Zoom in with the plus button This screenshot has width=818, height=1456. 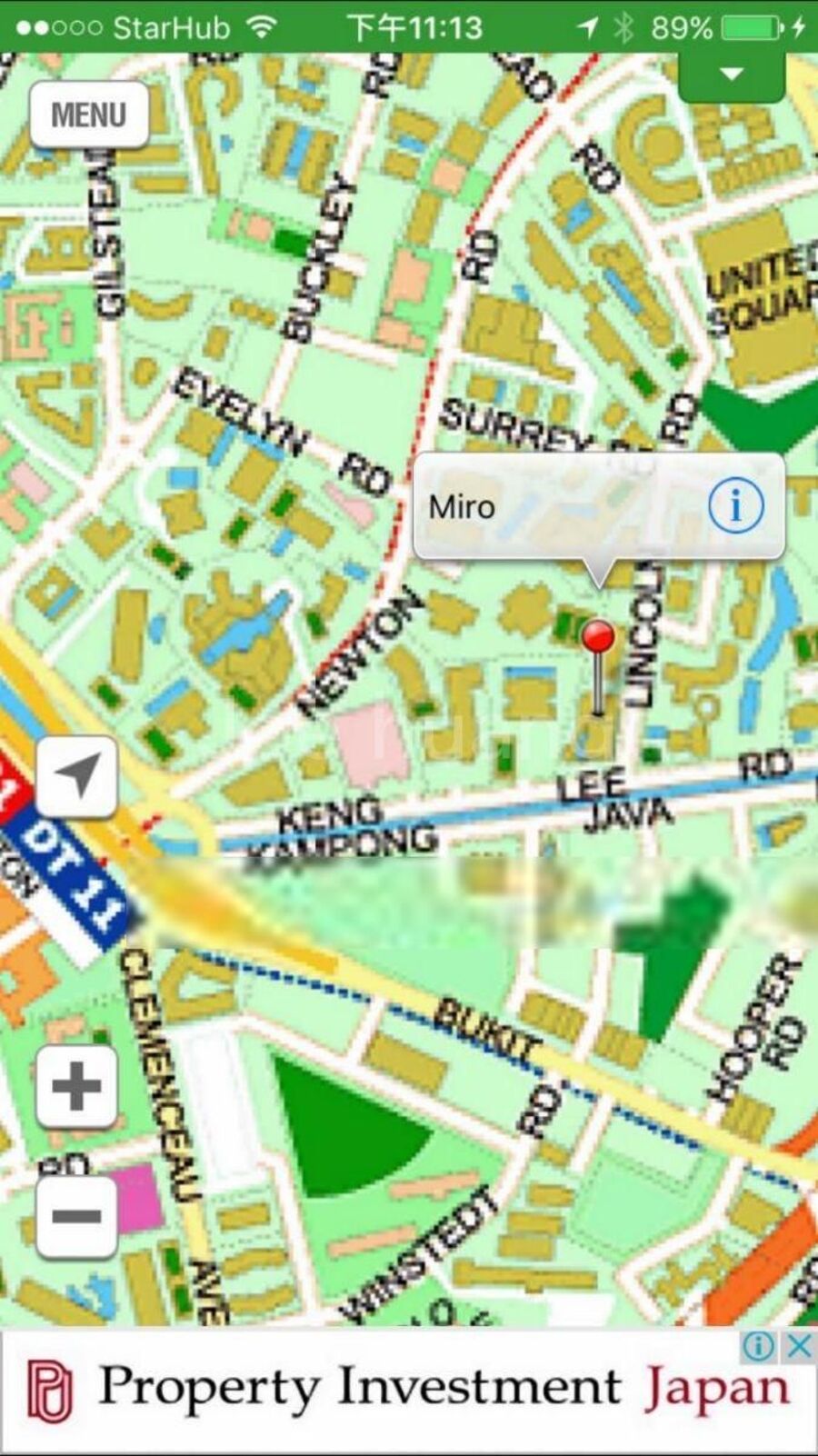(x=77, y=1085)
